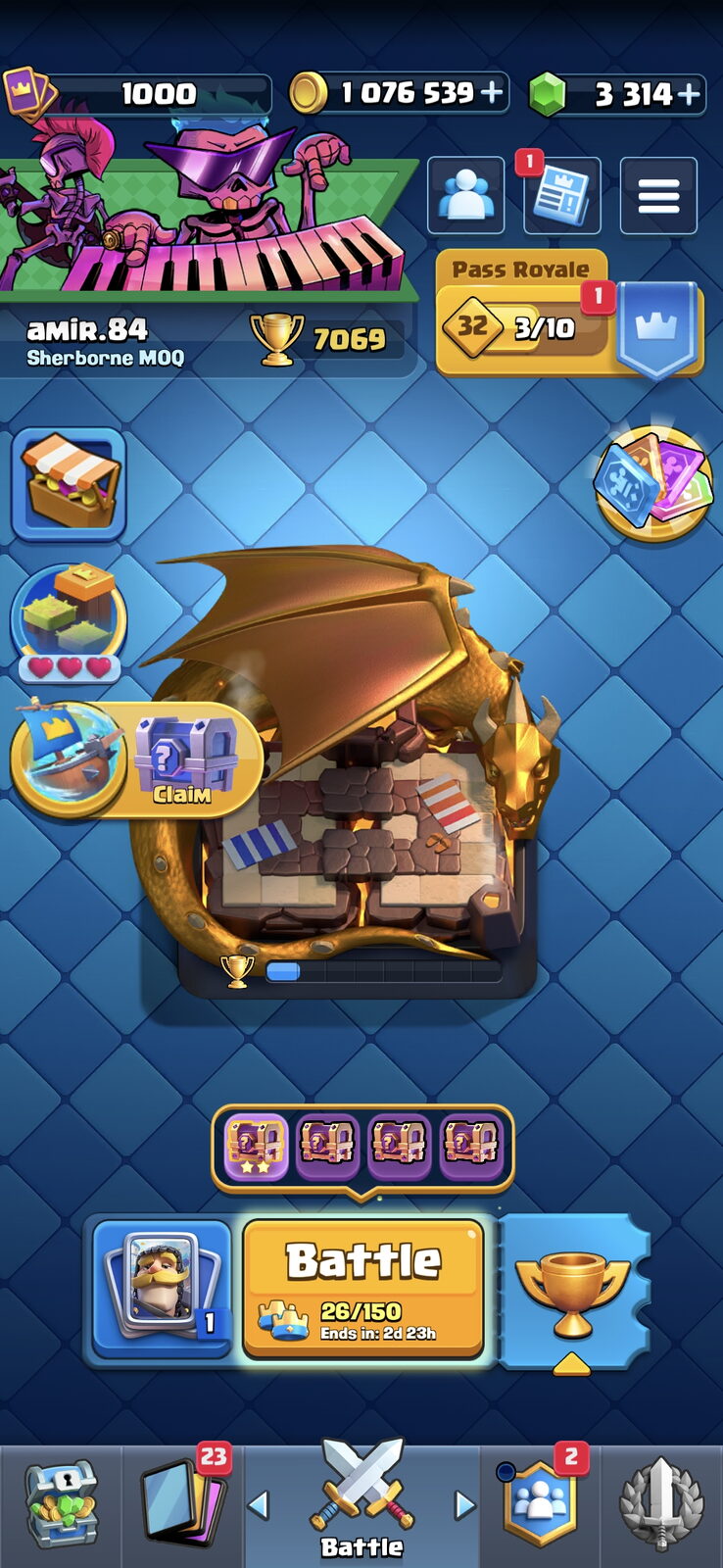Open the battle deck card selector
This screenshot has width=723, height=1568.
(x=163, y=1288)
